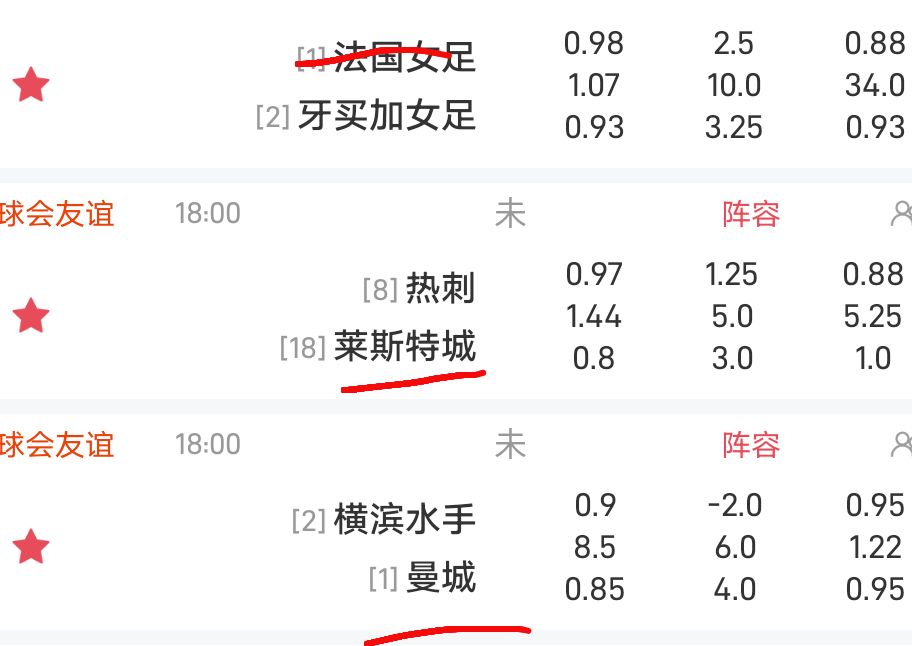Star the 热刺 vs 莱斯特城 match
The width and height of the screenshot is (912, 646).
31,316
